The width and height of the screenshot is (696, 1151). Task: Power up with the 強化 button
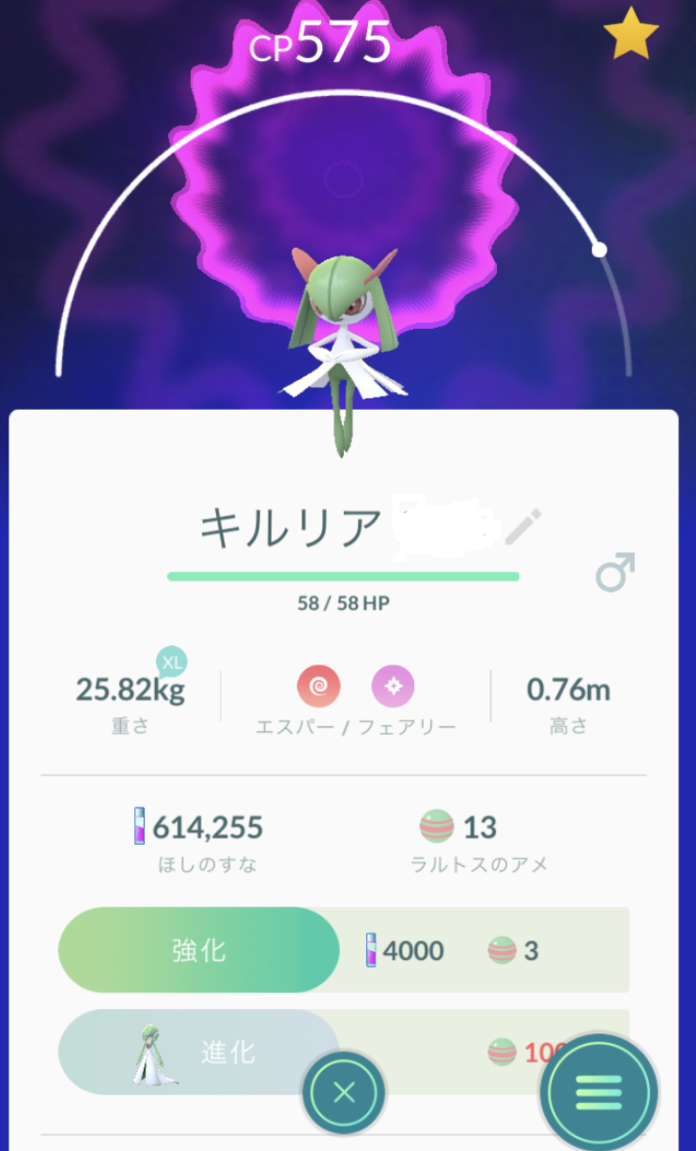pyautogui.click(x=199, y=950)
